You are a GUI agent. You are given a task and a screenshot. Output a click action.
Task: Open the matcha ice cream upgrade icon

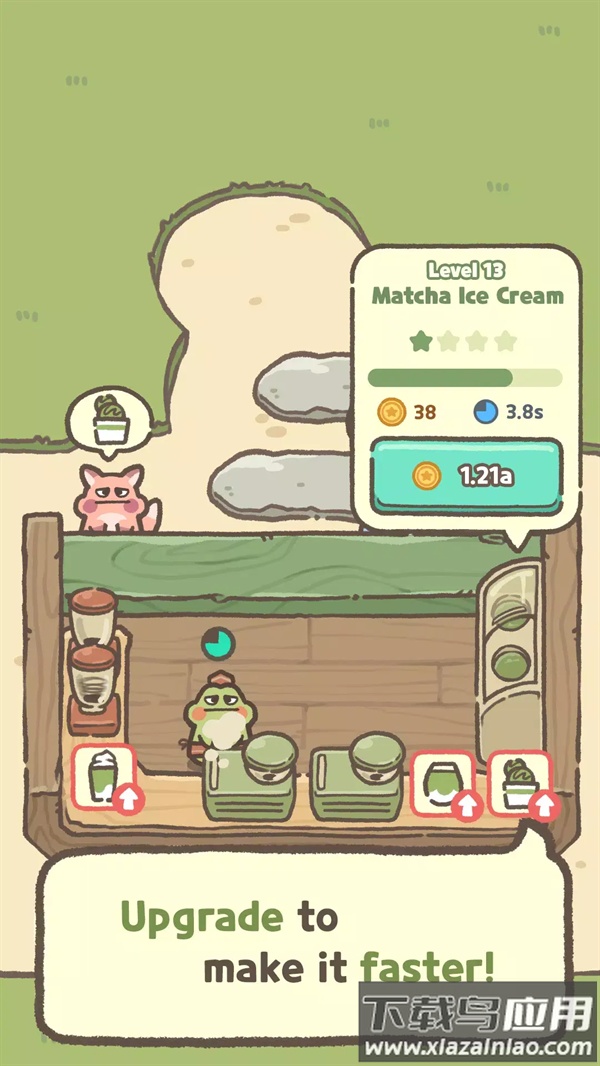pos(520,782)
